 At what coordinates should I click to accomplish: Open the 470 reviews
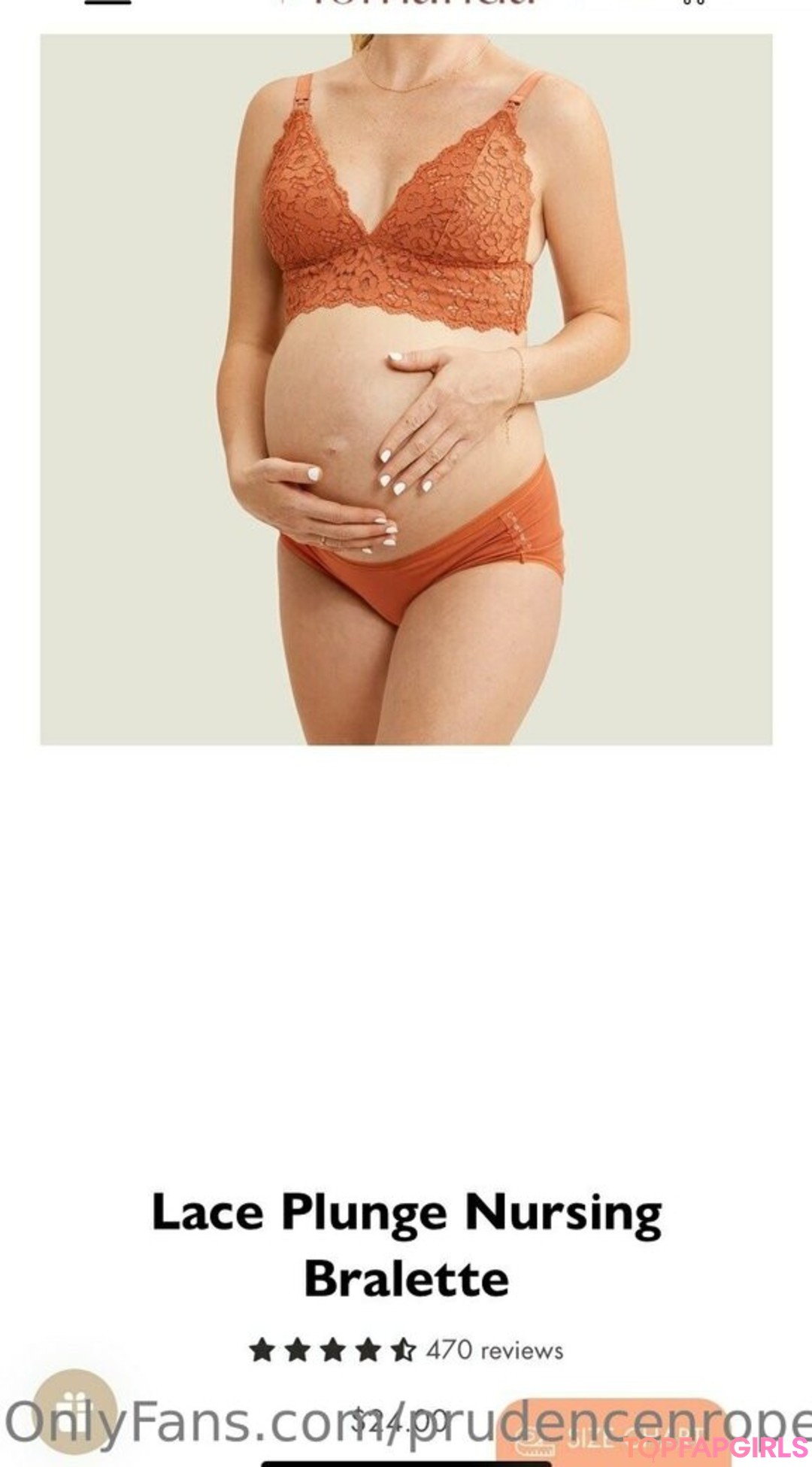tap(494, 1350)
